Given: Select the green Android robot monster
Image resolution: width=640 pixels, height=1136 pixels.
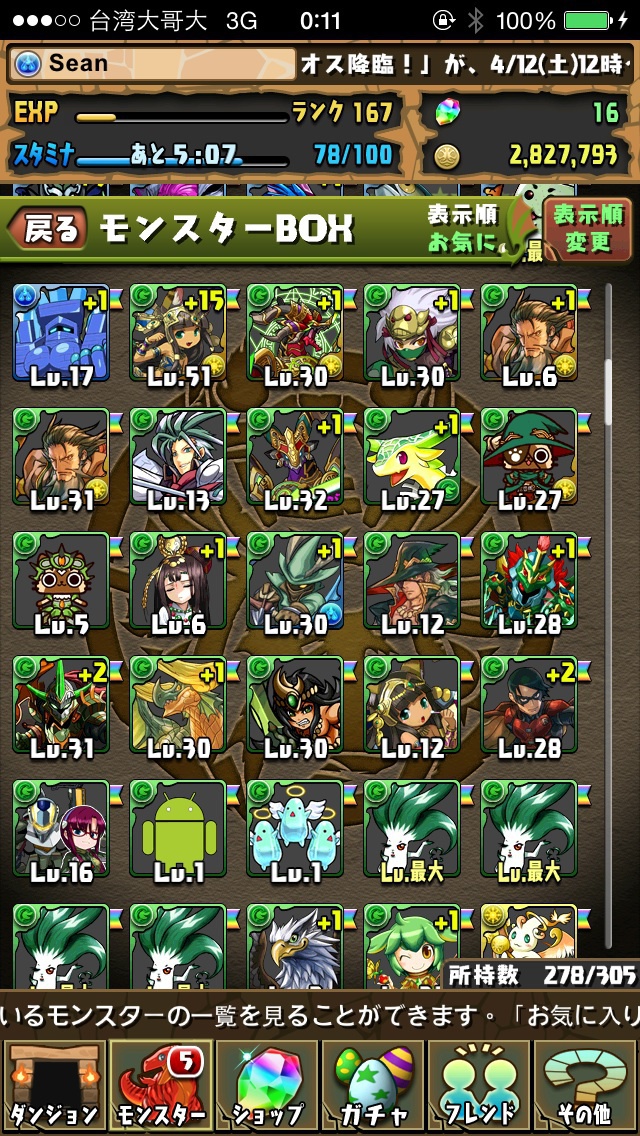Looking at the screenshot, I should [178, 831].
